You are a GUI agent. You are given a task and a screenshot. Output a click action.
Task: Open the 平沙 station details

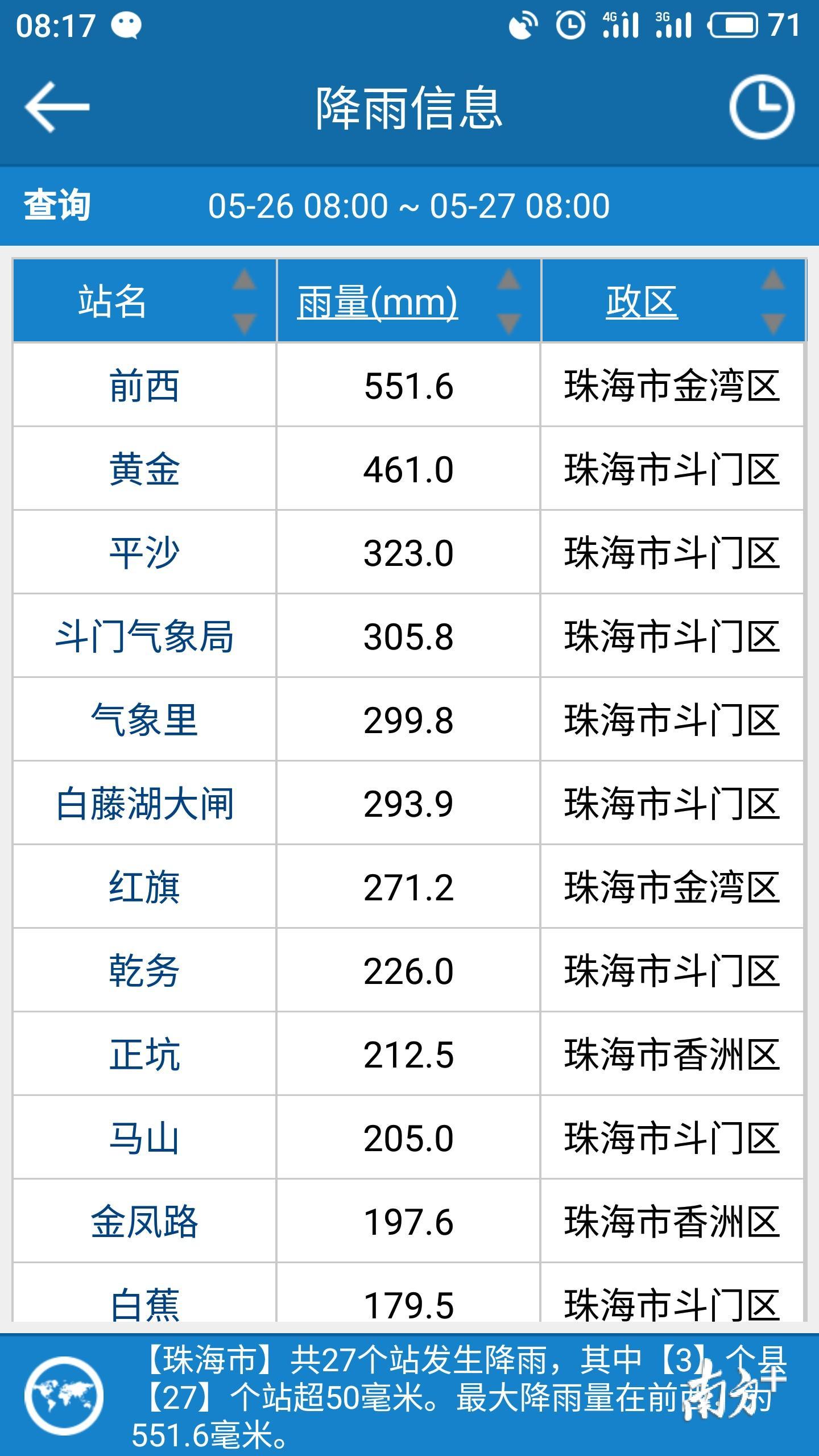tap(144, 553)
